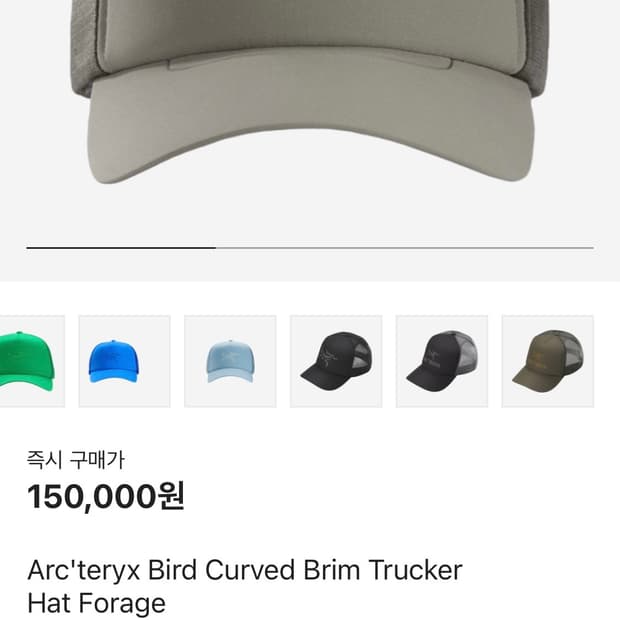Select the olive green trucker hat variant
This screenshot has height=620, width=620.
tap(547, 361)
